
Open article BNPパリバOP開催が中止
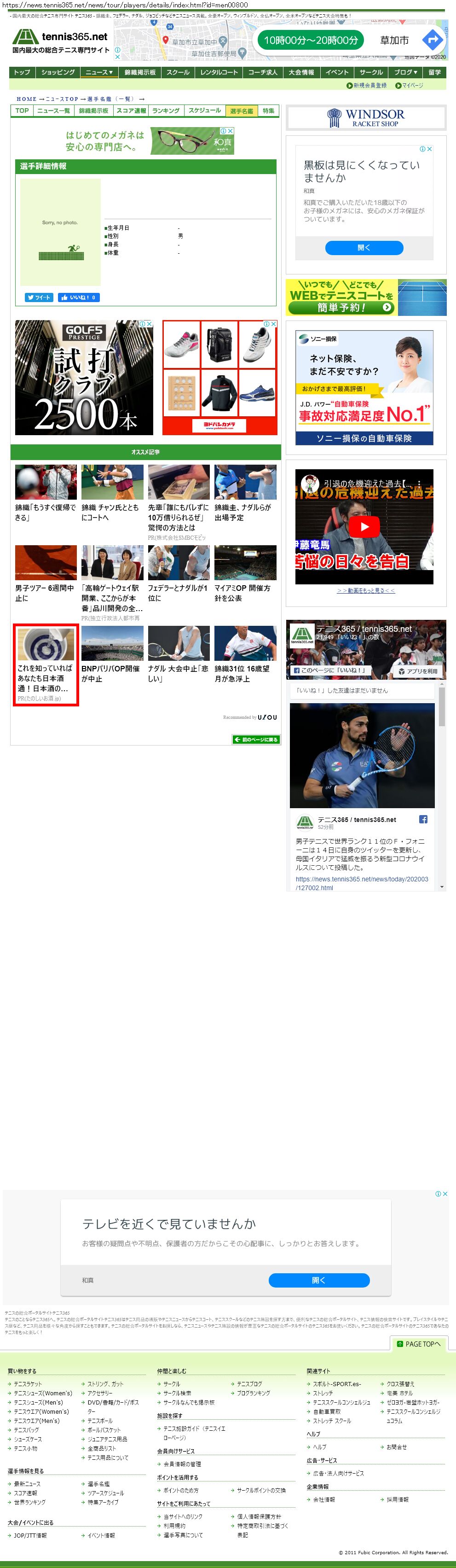click(x=112, y=673)
